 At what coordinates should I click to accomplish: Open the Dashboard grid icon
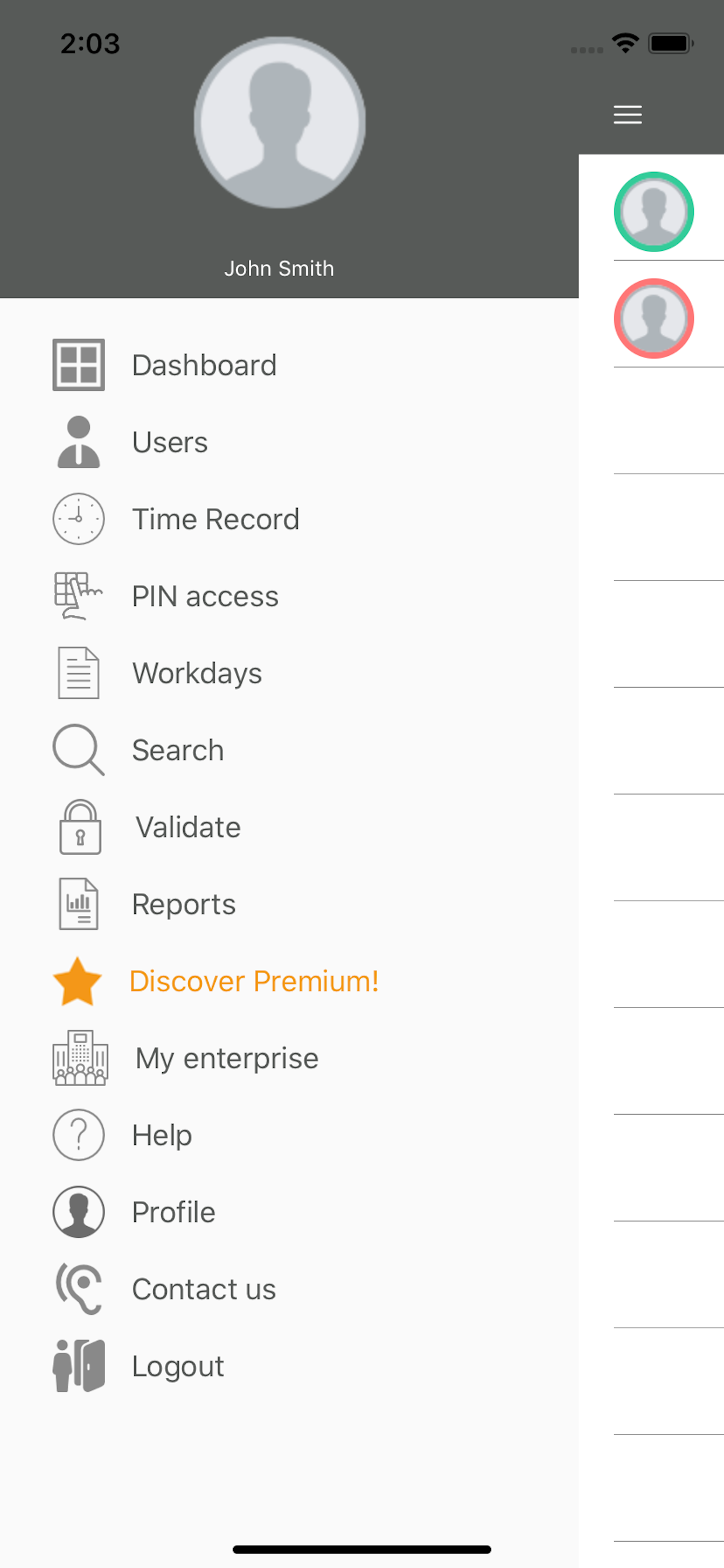[x=78, y=365]
